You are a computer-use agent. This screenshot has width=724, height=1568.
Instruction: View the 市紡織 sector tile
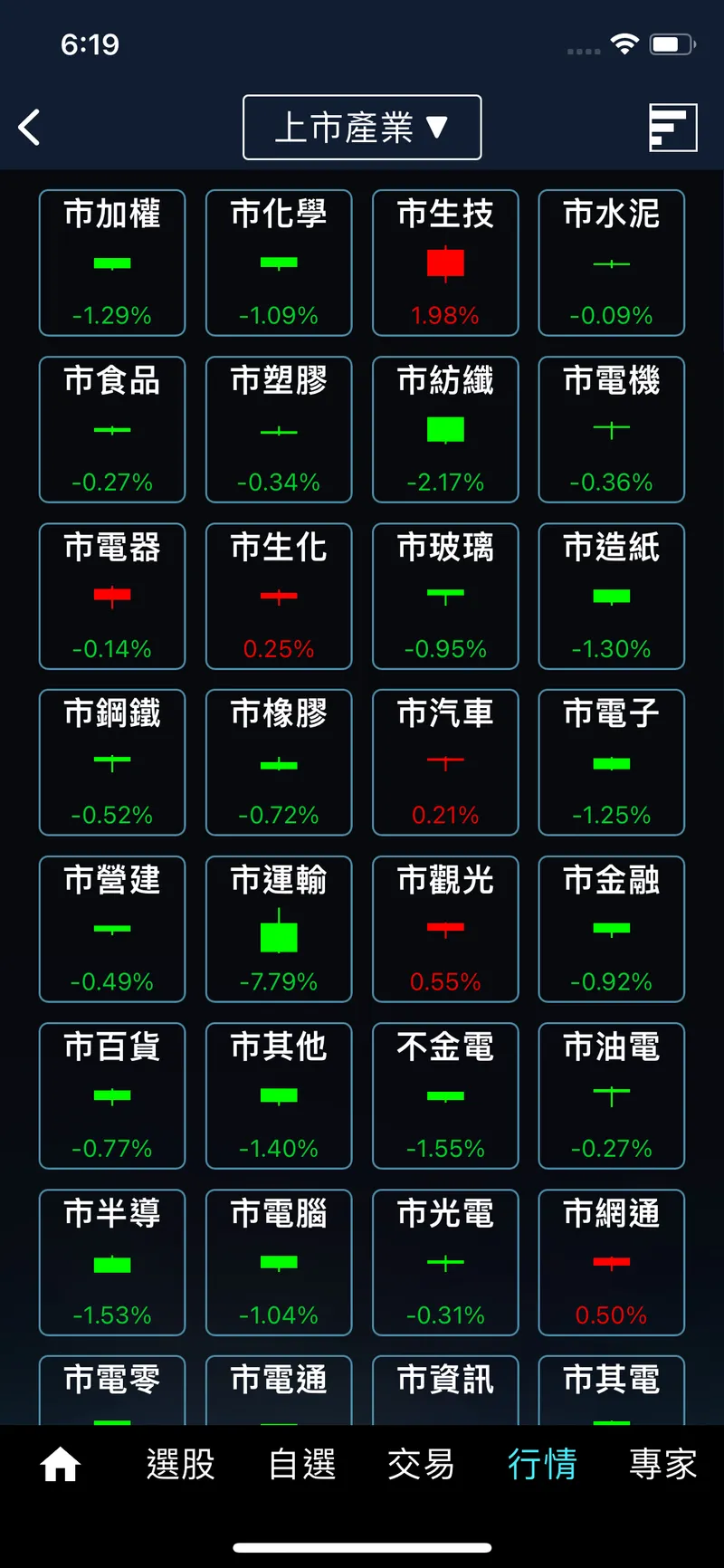(x=445, y=429)
